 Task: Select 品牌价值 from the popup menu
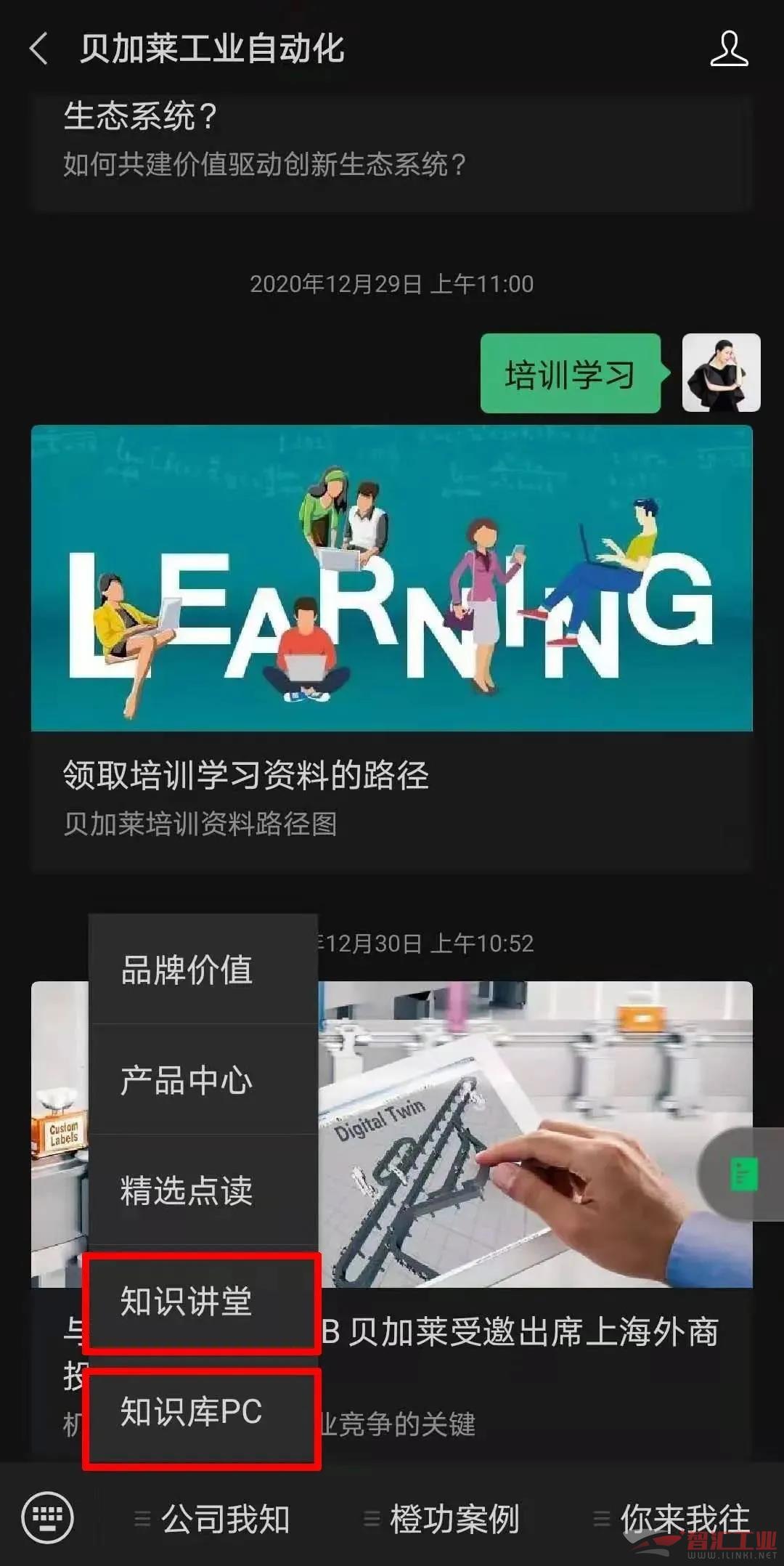[187, 970]
